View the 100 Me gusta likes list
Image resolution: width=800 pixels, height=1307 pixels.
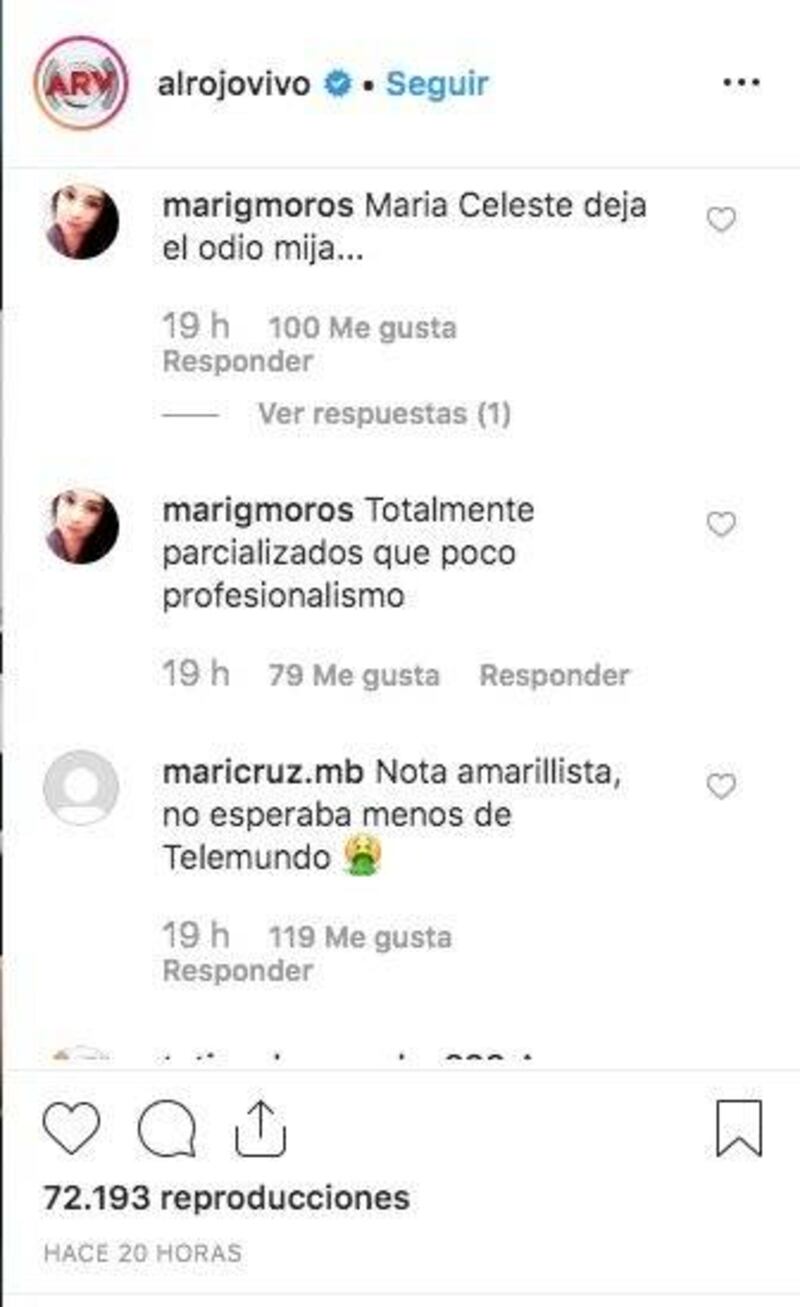362,328
